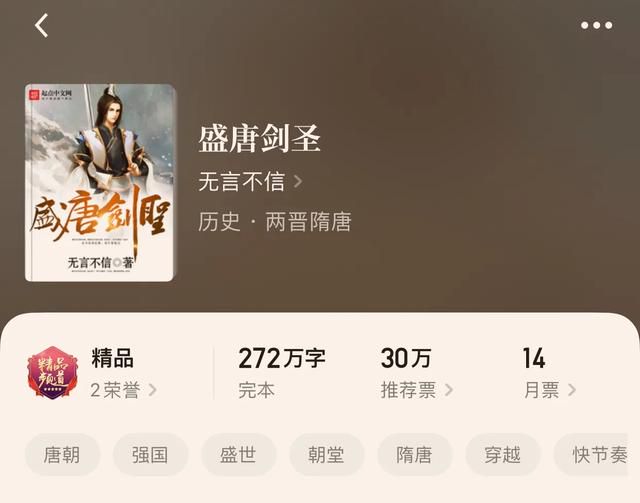This screenshot has width=640, height=503.
Task: Select the 强国 tag chip
Action: 150,455
